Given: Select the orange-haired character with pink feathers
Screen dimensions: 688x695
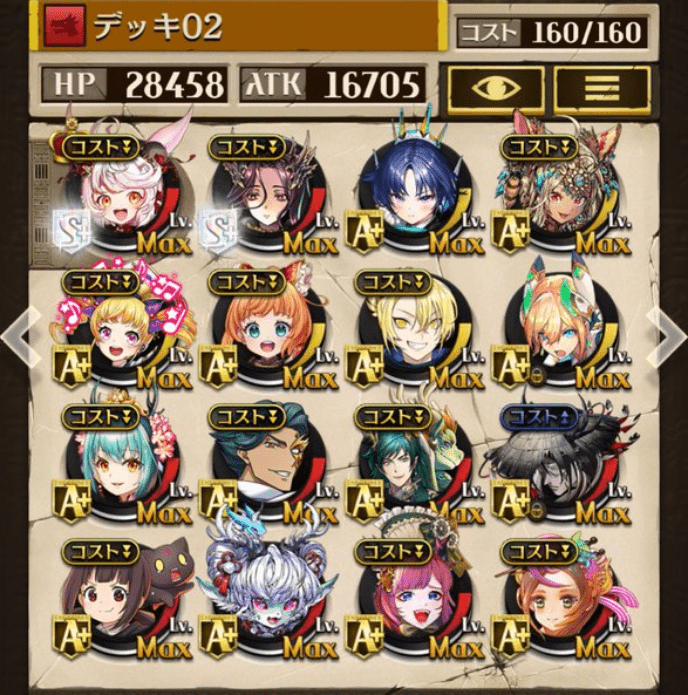Looking at the screenshot, I should click(x=555, y=603).
